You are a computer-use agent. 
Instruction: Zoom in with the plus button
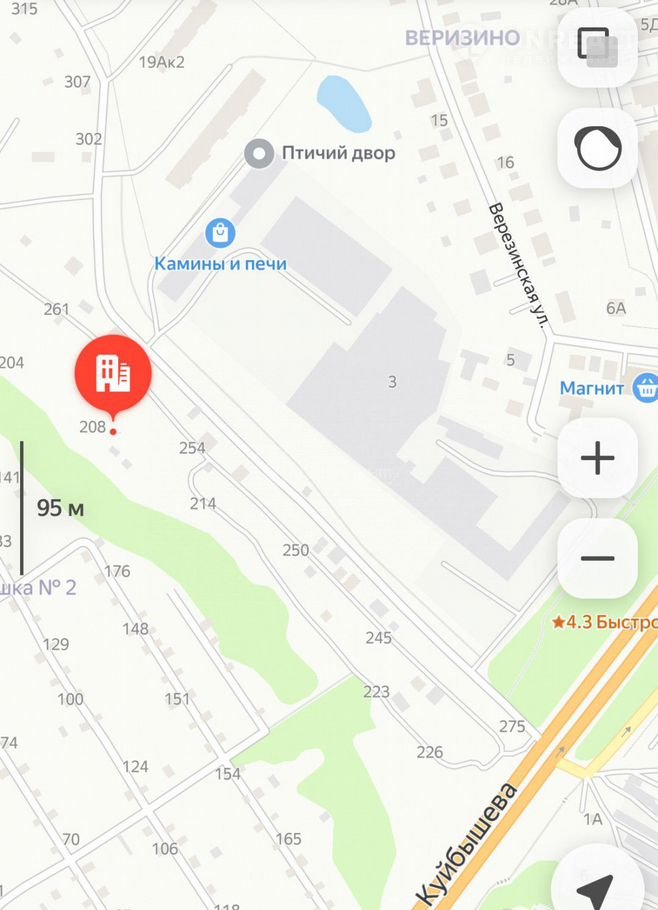click(597, 459)
